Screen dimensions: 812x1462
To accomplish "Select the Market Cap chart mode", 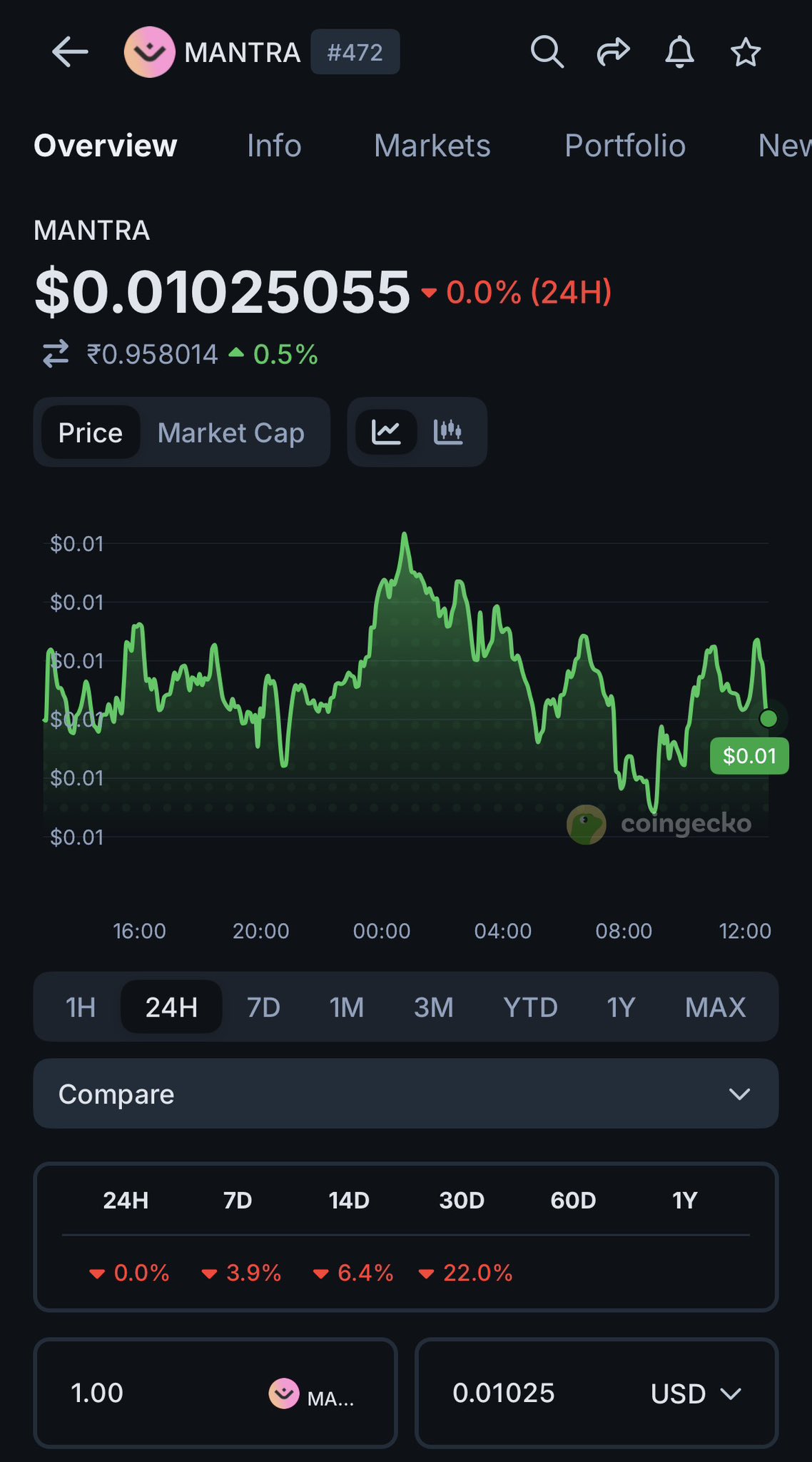I will click(x=231, y=433).
